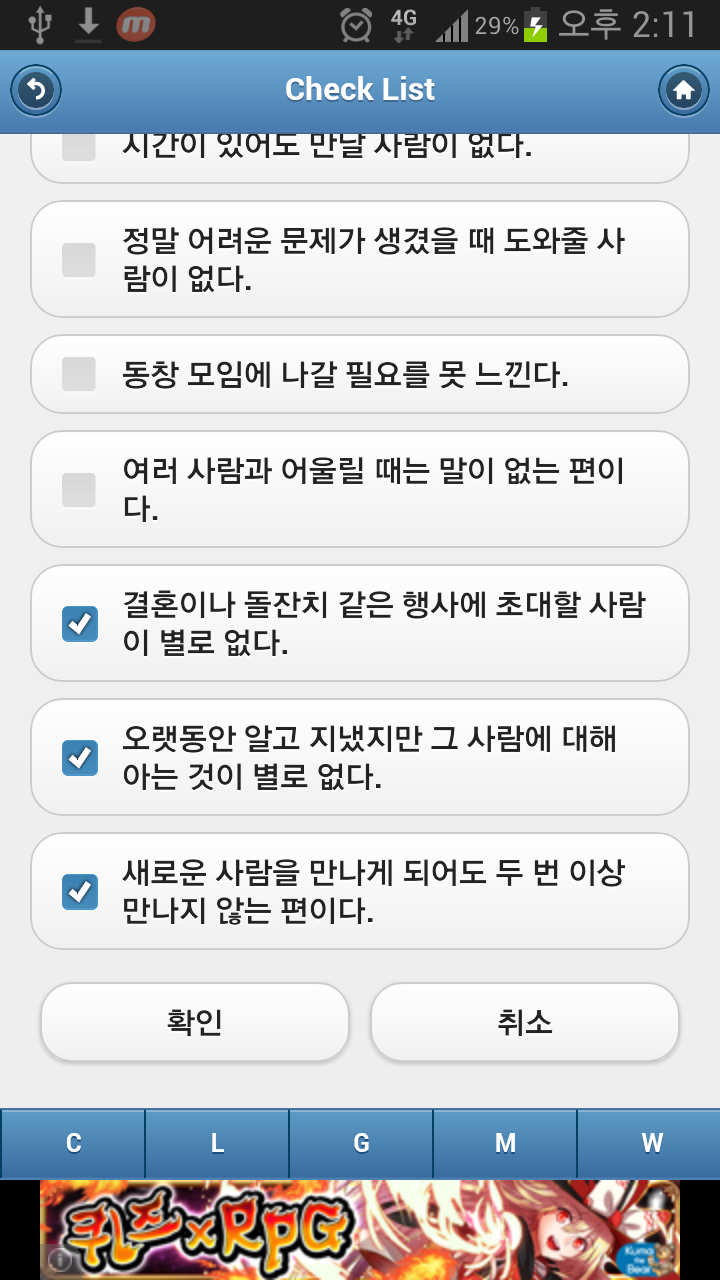The height and width of the screenshot is (1280, 720).
Task: Uncheck '결혼이나 돌잔치 같은 행사에' item
Action: (x=80, y=624)
